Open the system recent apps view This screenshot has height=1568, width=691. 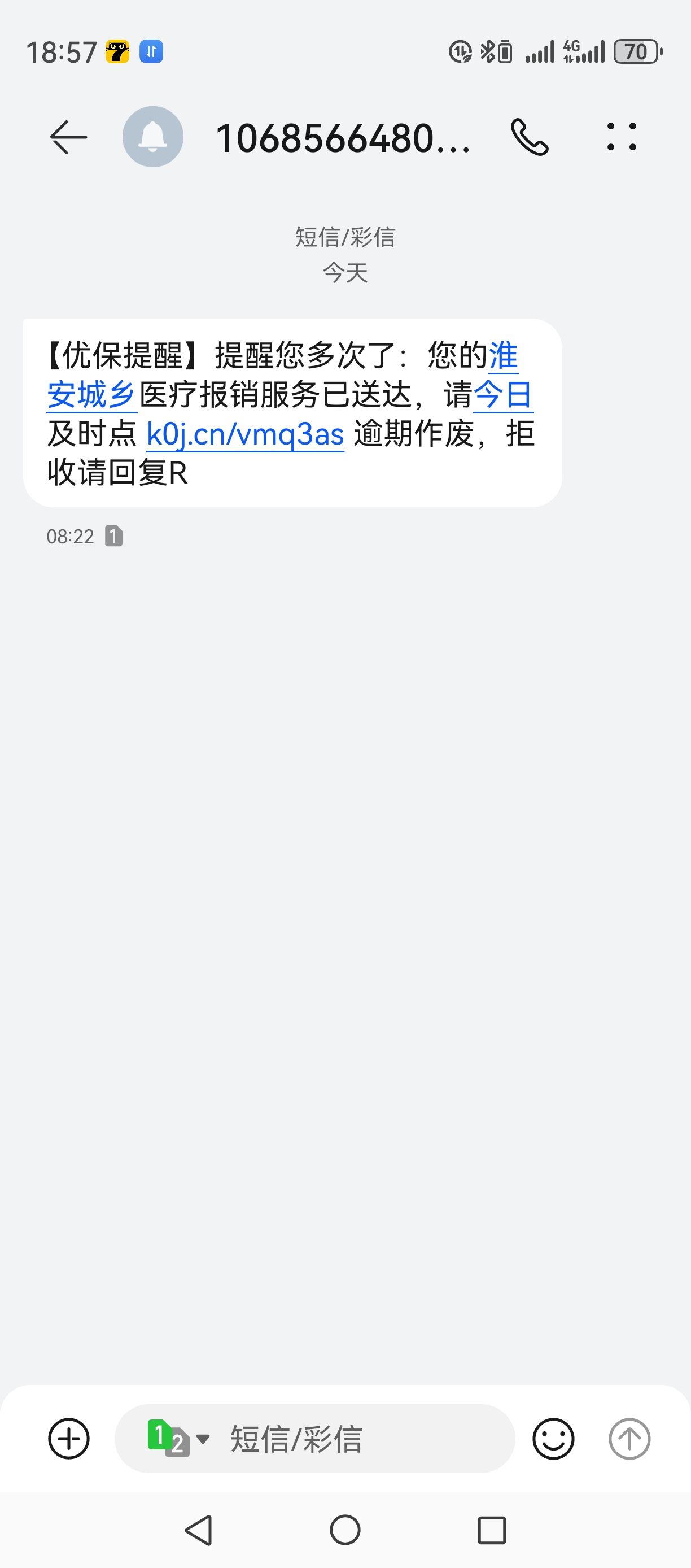point(492,1530)
